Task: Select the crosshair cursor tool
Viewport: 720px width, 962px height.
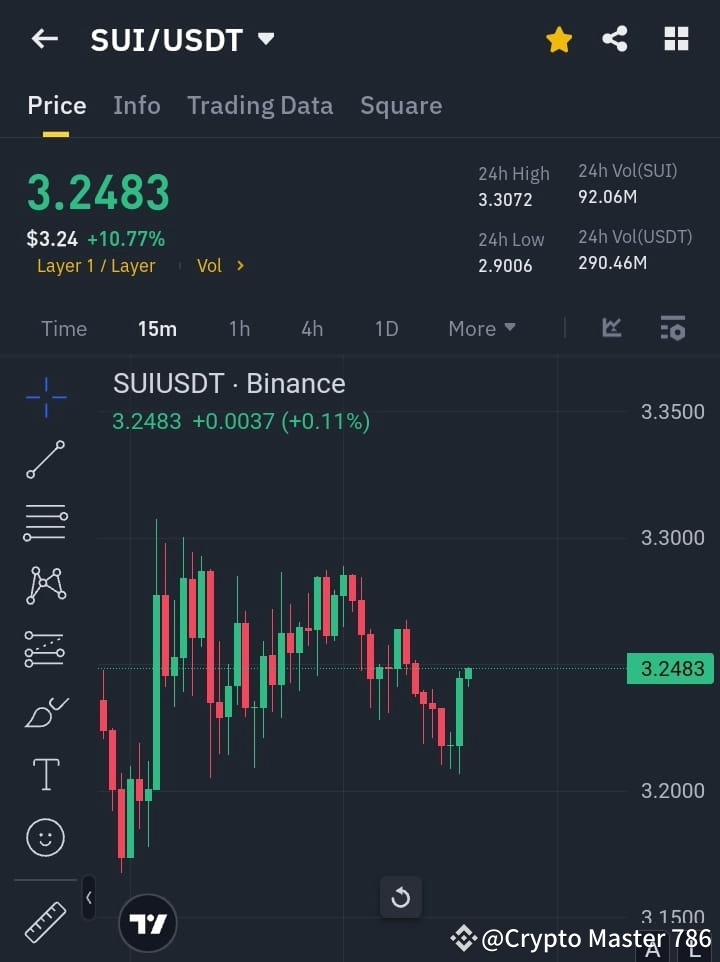Action: pos(44,397)
